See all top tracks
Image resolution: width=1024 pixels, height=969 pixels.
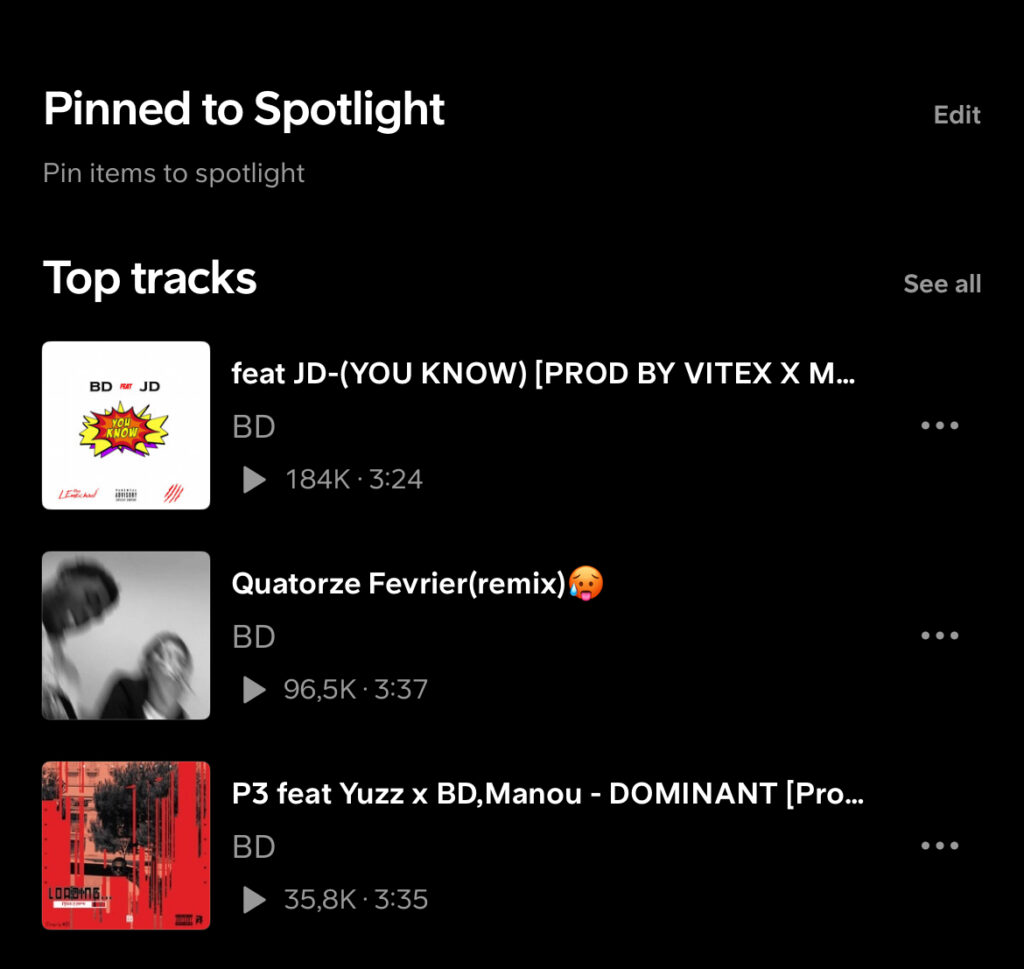941,284
